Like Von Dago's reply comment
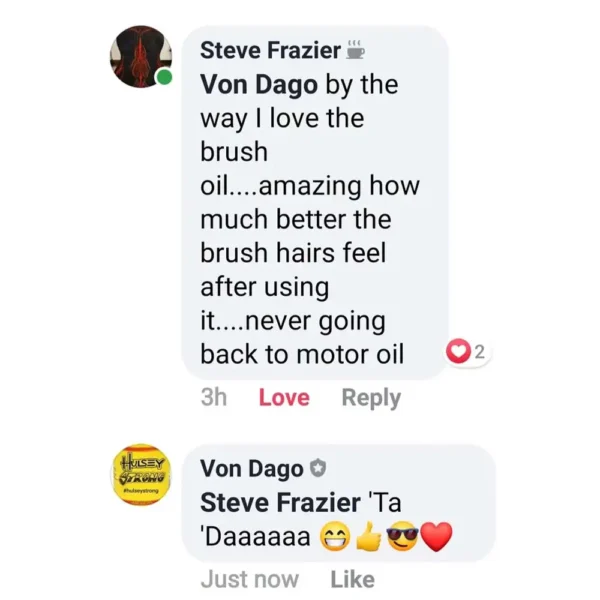This screenshot has height=600, width=600. [x=351, y=579]
